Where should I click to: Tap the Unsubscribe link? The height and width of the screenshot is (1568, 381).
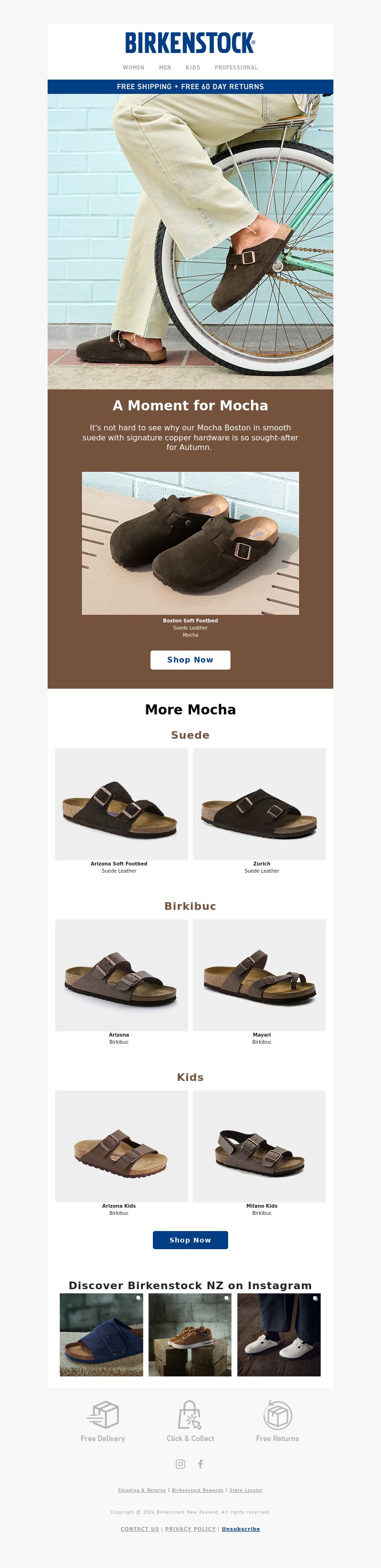241,1529
